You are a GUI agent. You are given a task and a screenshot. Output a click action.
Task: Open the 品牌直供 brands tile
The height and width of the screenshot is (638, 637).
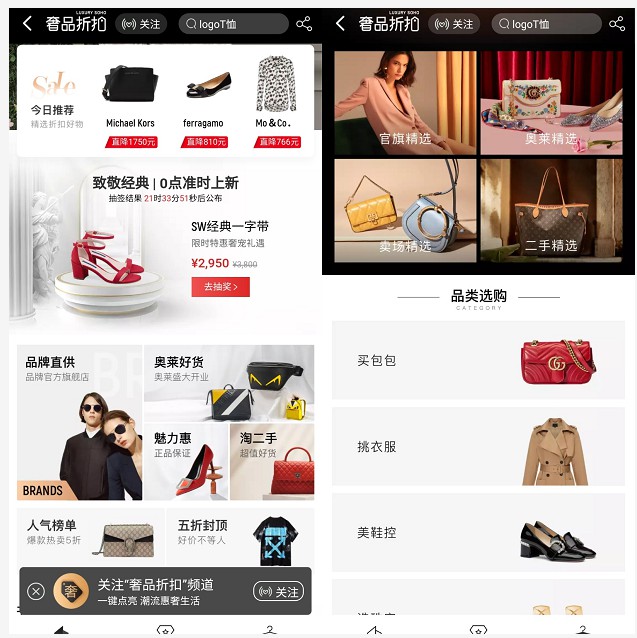pos(79,423)
